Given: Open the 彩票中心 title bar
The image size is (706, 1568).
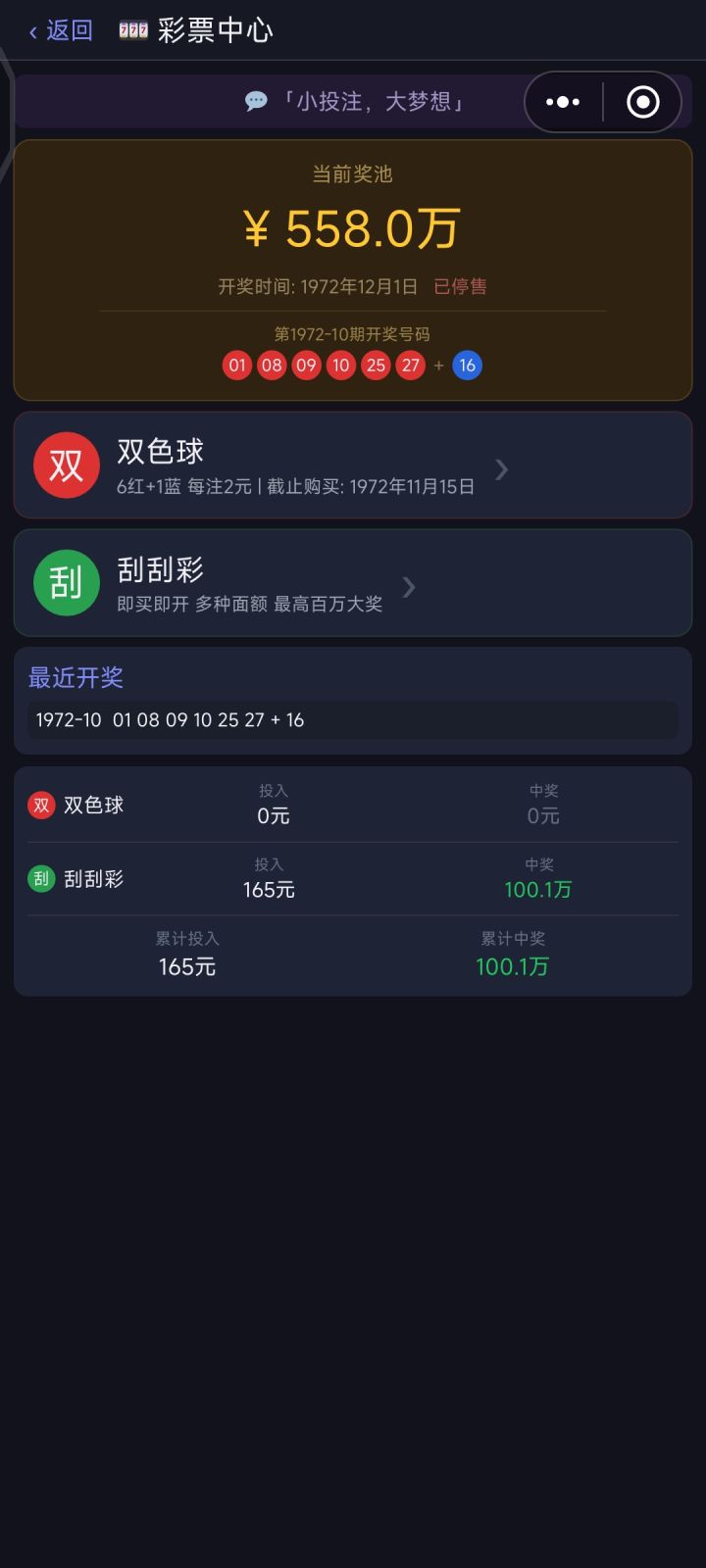Looking at the screenshot, I should click(215, 31).
